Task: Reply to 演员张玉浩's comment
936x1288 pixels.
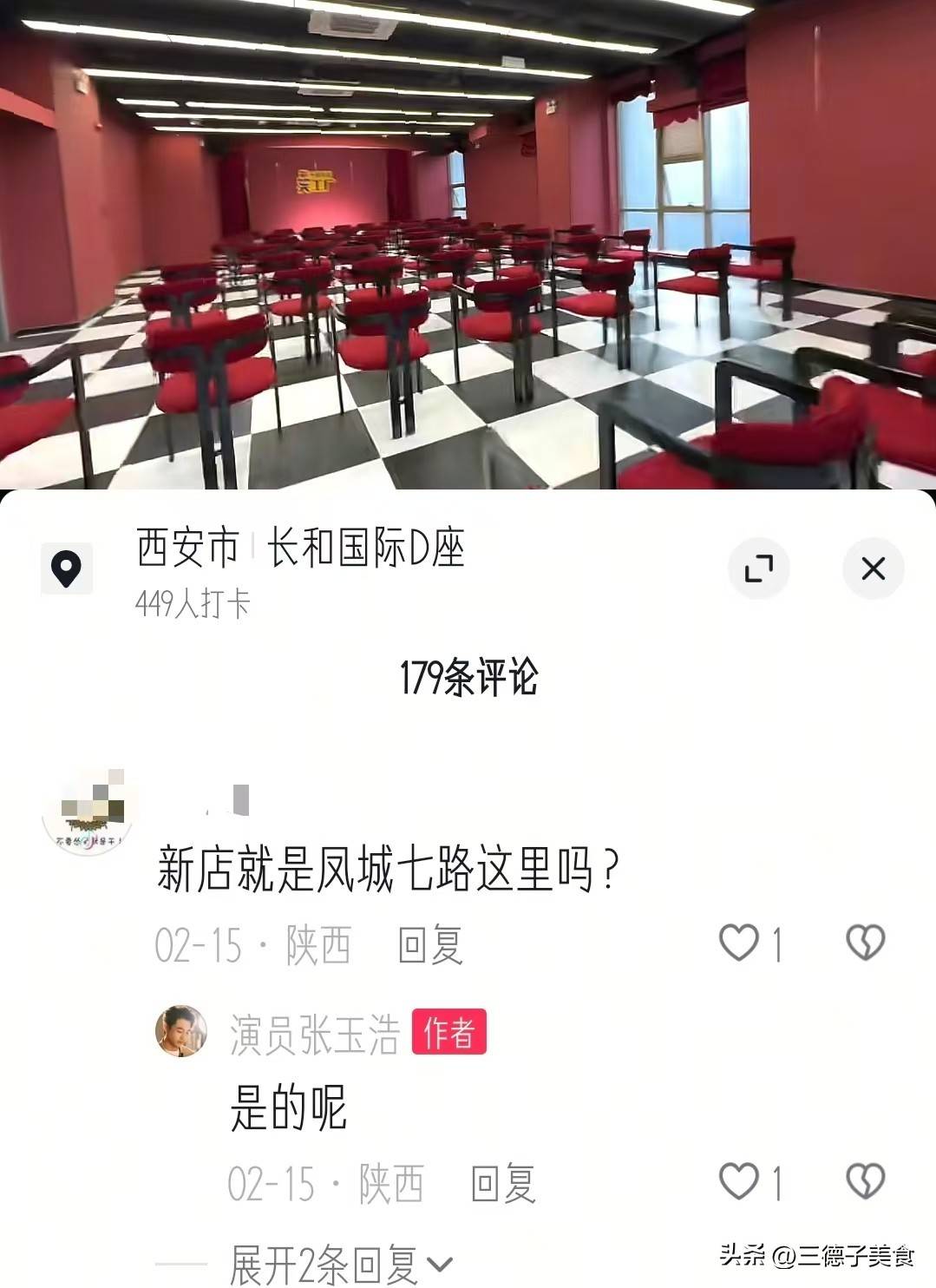Action: tap(503, 1184)
